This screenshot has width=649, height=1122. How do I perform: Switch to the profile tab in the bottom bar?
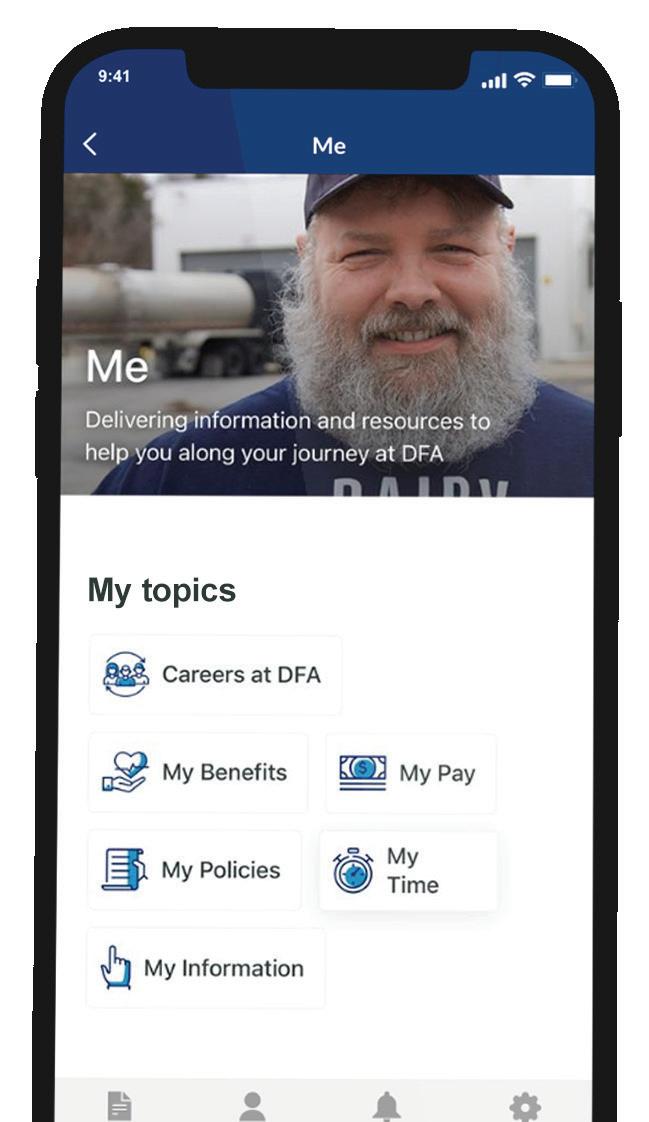point(253,1105)
